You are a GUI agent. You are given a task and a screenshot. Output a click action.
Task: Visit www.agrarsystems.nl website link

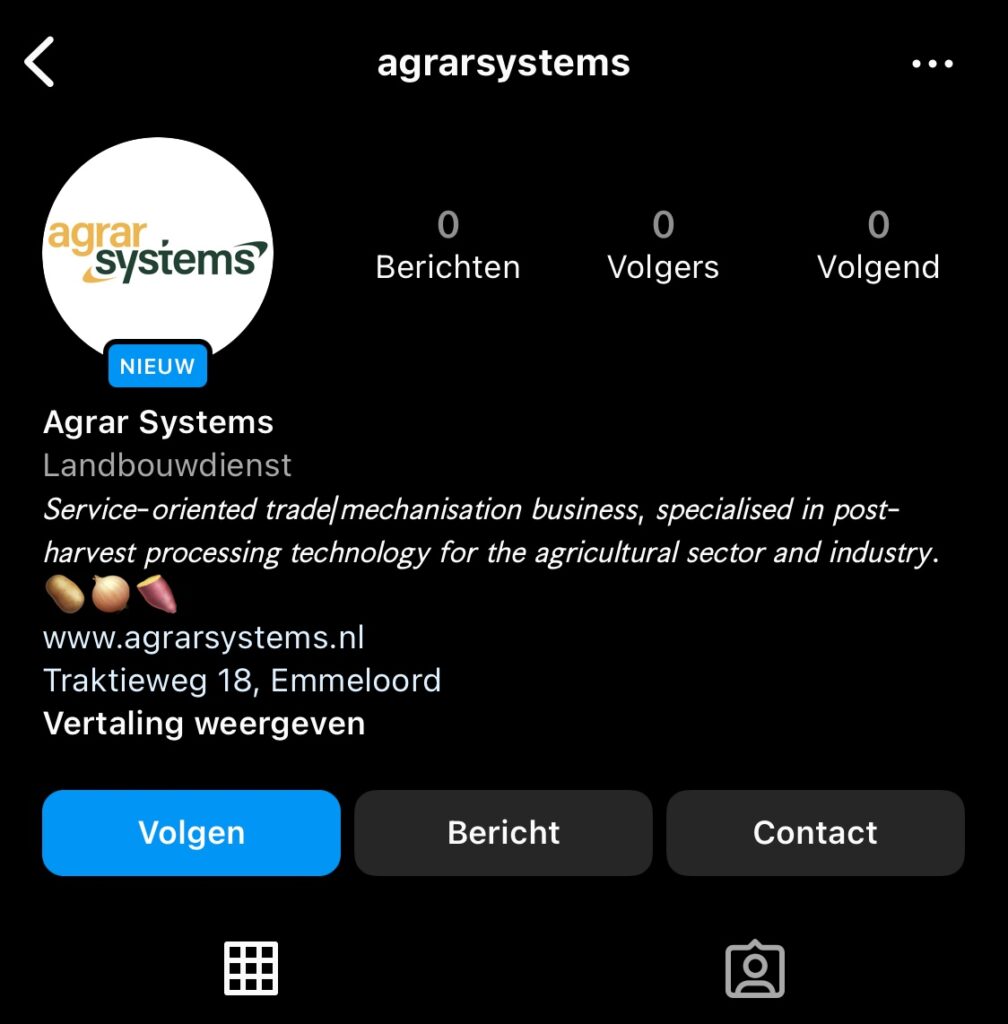tap(204, 637)
